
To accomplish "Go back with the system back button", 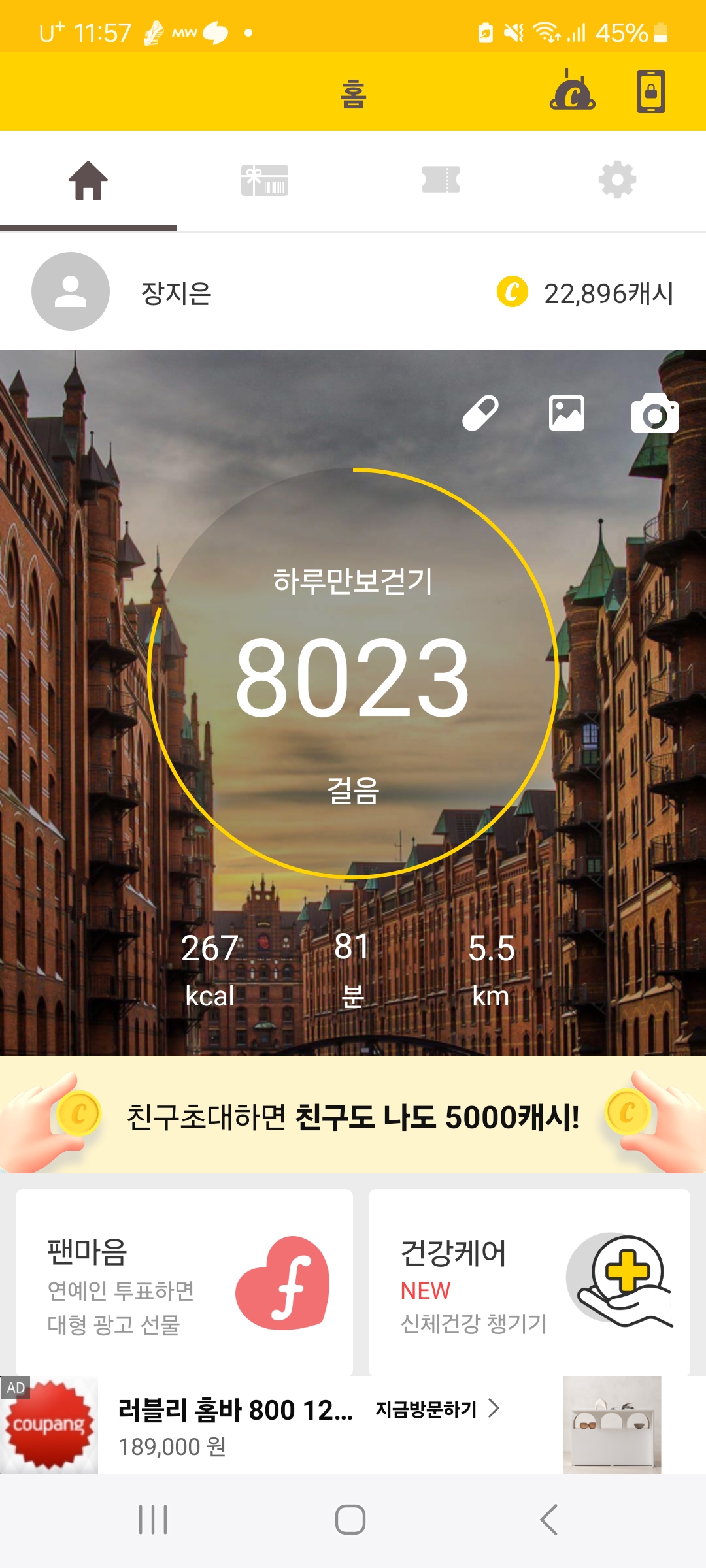I will (549, 1520).
